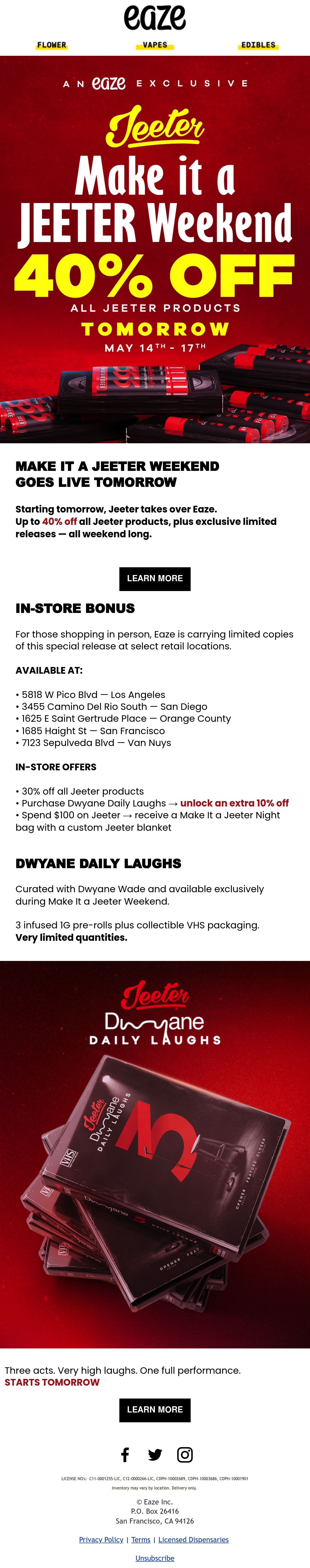Screen dimensions: 310x1568
Task: Unsubscribe from Eaze emails
Action: click(155, 1558)
